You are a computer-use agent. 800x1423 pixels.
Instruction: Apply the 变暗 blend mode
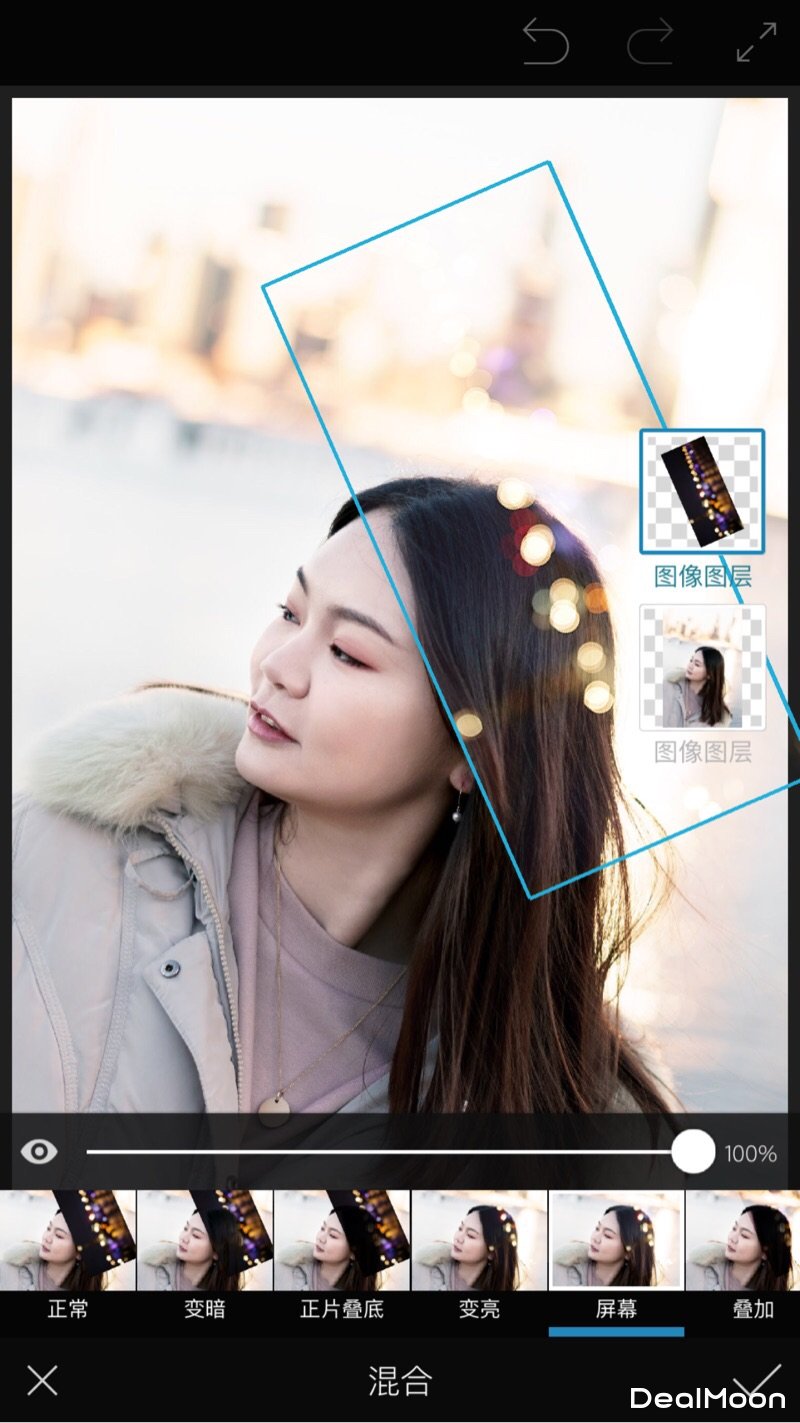(x=205, y=1252)
